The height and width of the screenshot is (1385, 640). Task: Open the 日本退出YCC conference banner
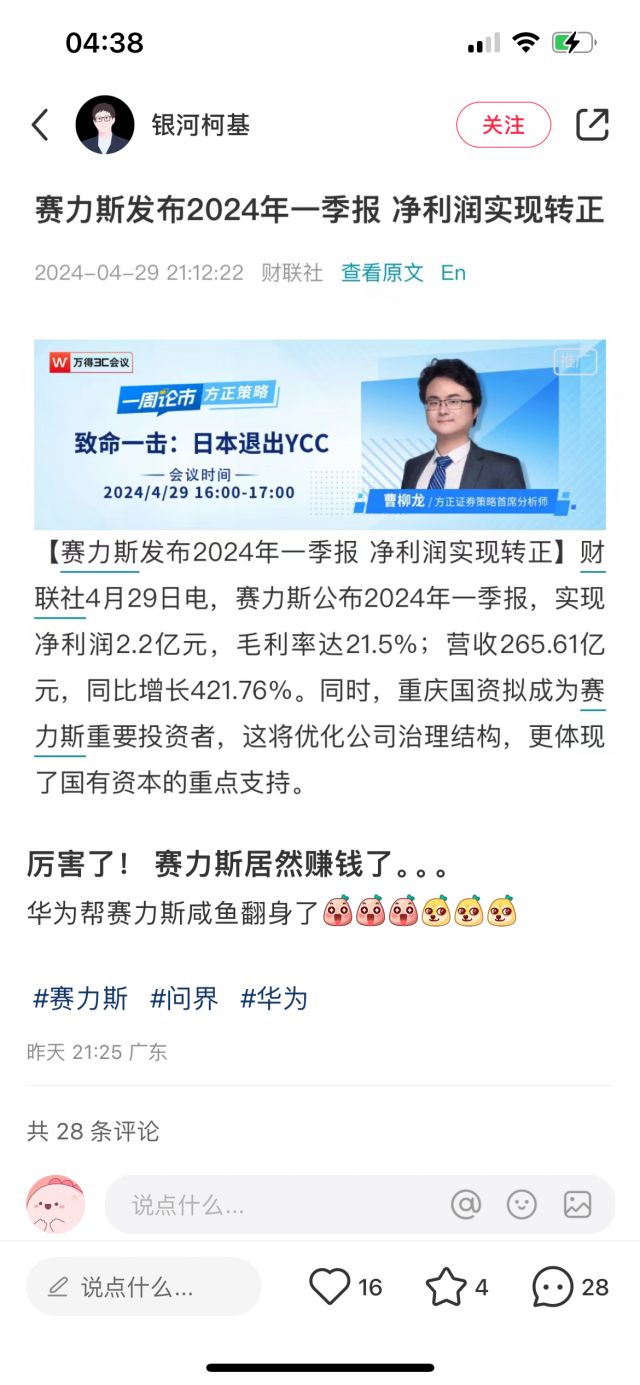(320, 434)
